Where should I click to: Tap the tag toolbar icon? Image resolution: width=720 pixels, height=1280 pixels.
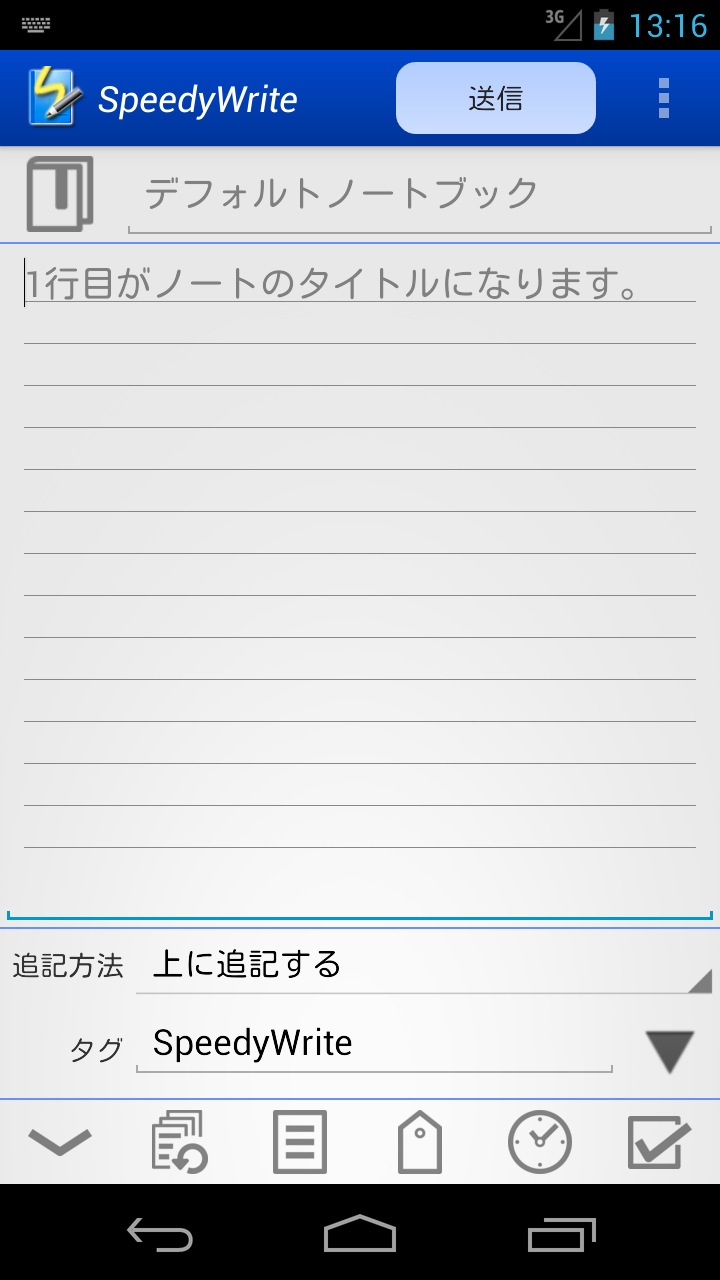coord(420,1142)
